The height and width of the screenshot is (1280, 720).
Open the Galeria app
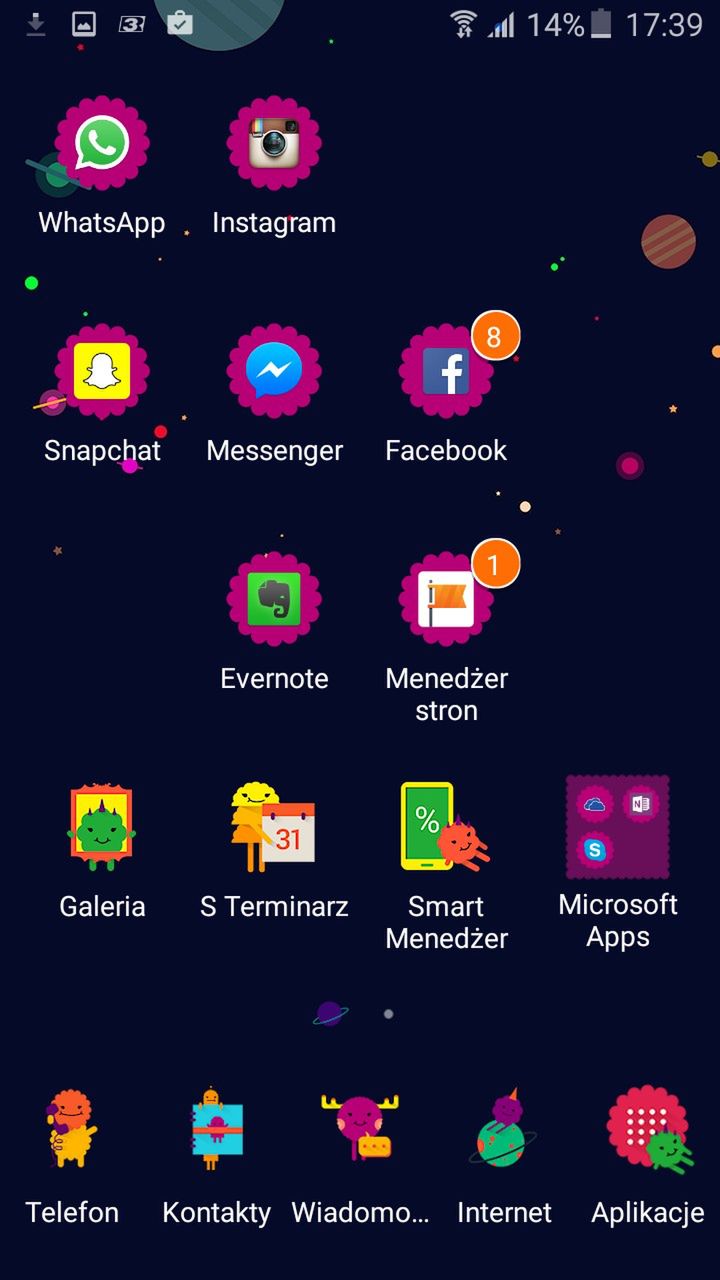coord(102,828)
